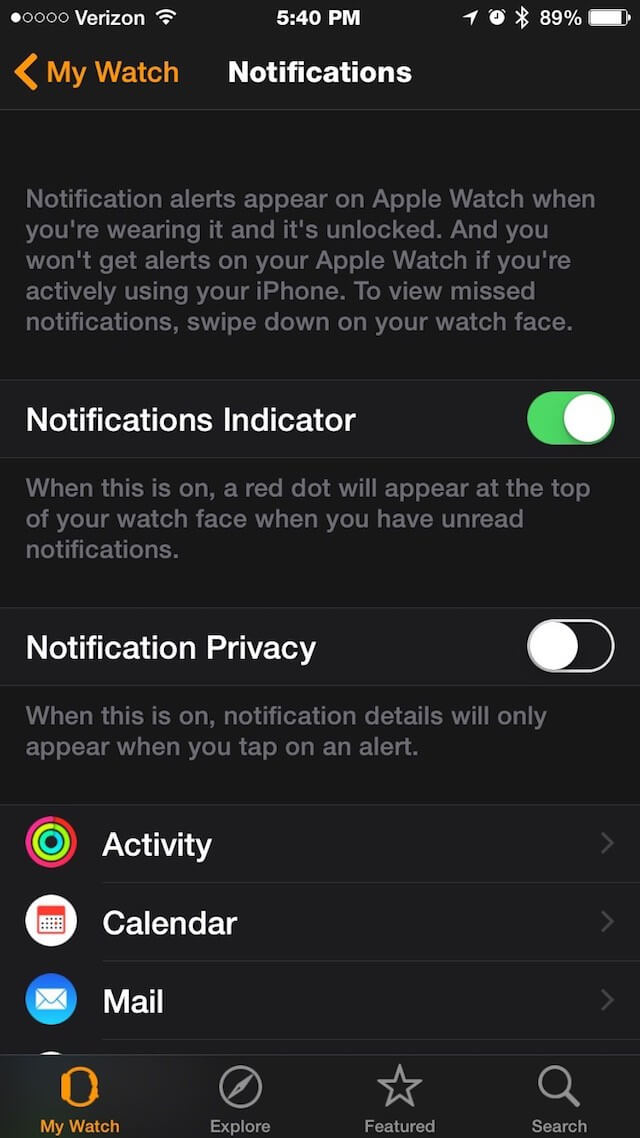Enable Notification Privacy
Image resolution: width=640 pixels, height=1138 pixels.
570,646
